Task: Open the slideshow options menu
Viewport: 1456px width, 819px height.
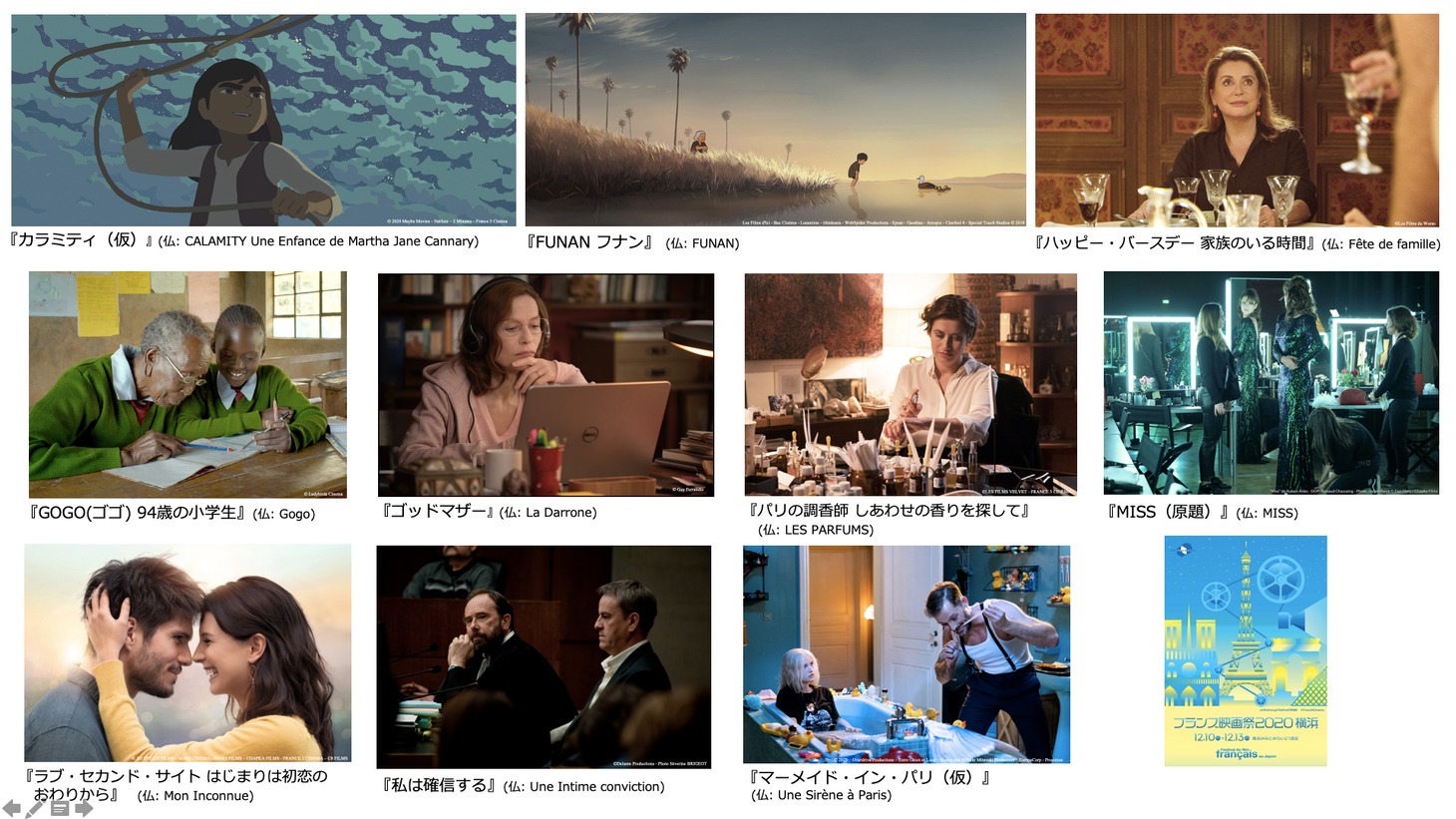Action: (x=60, y=808)
